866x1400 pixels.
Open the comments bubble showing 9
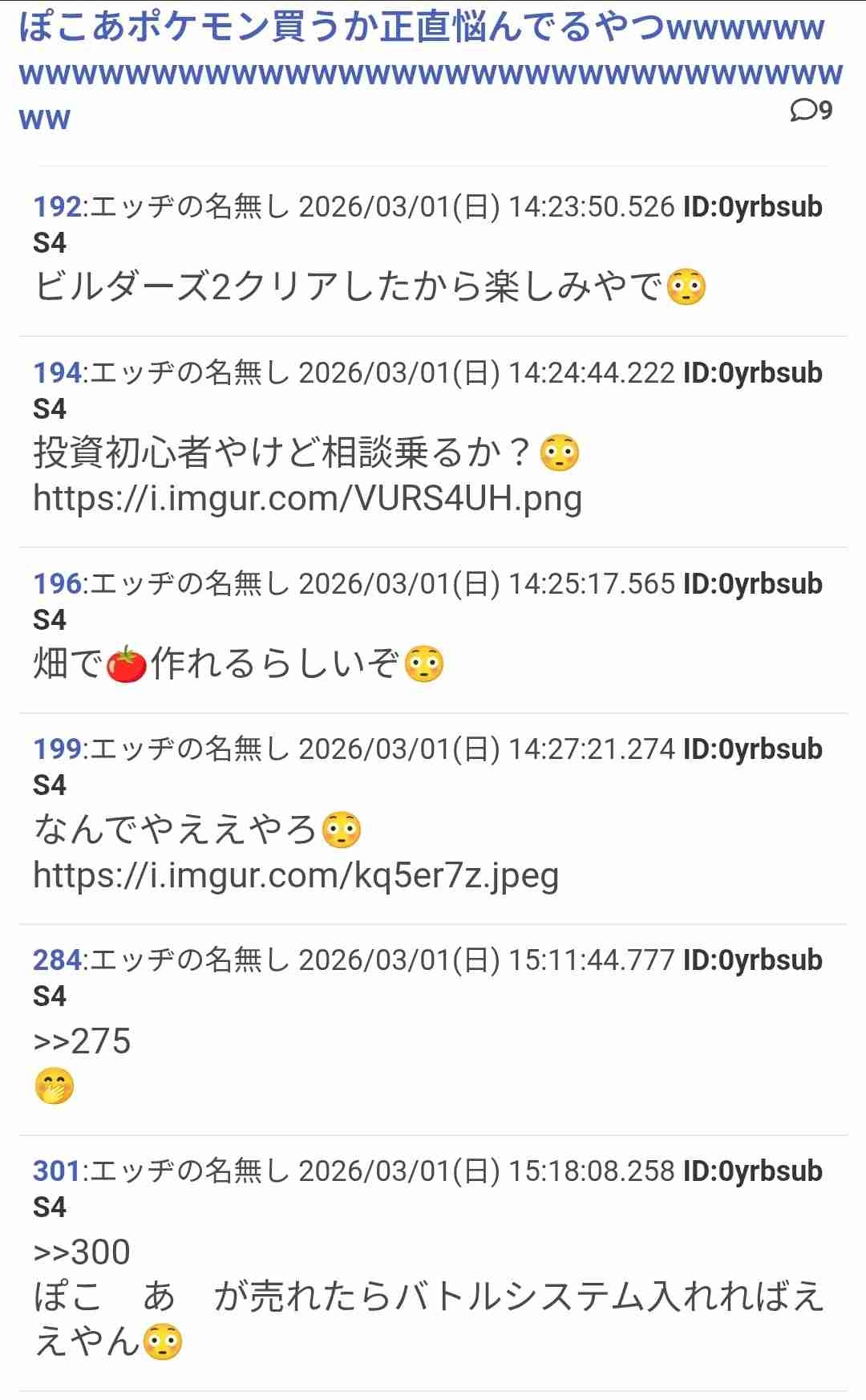pos(811,110)
